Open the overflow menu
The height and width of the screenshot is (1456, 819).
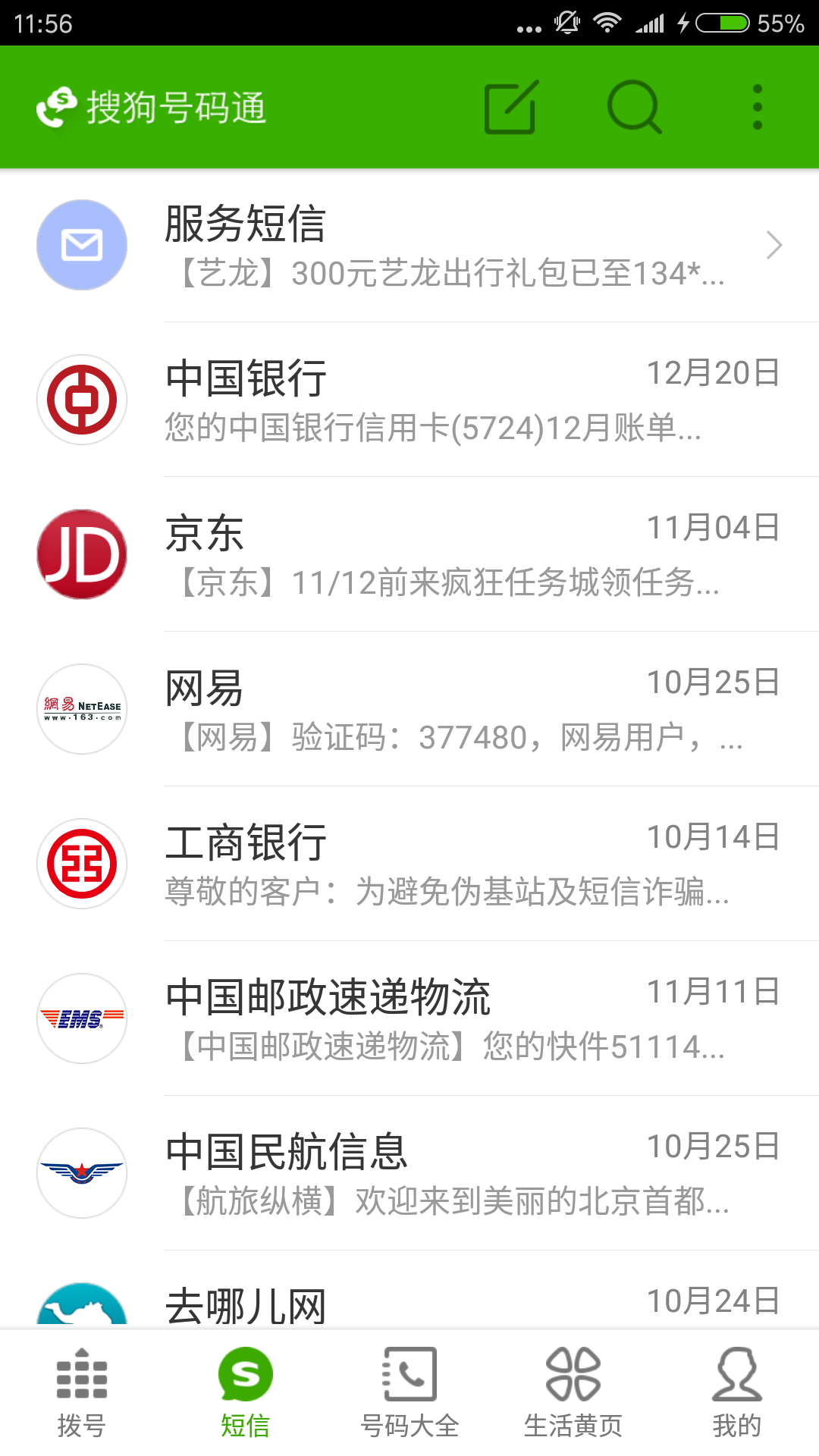pyautogui.click(x=757, y=108)
